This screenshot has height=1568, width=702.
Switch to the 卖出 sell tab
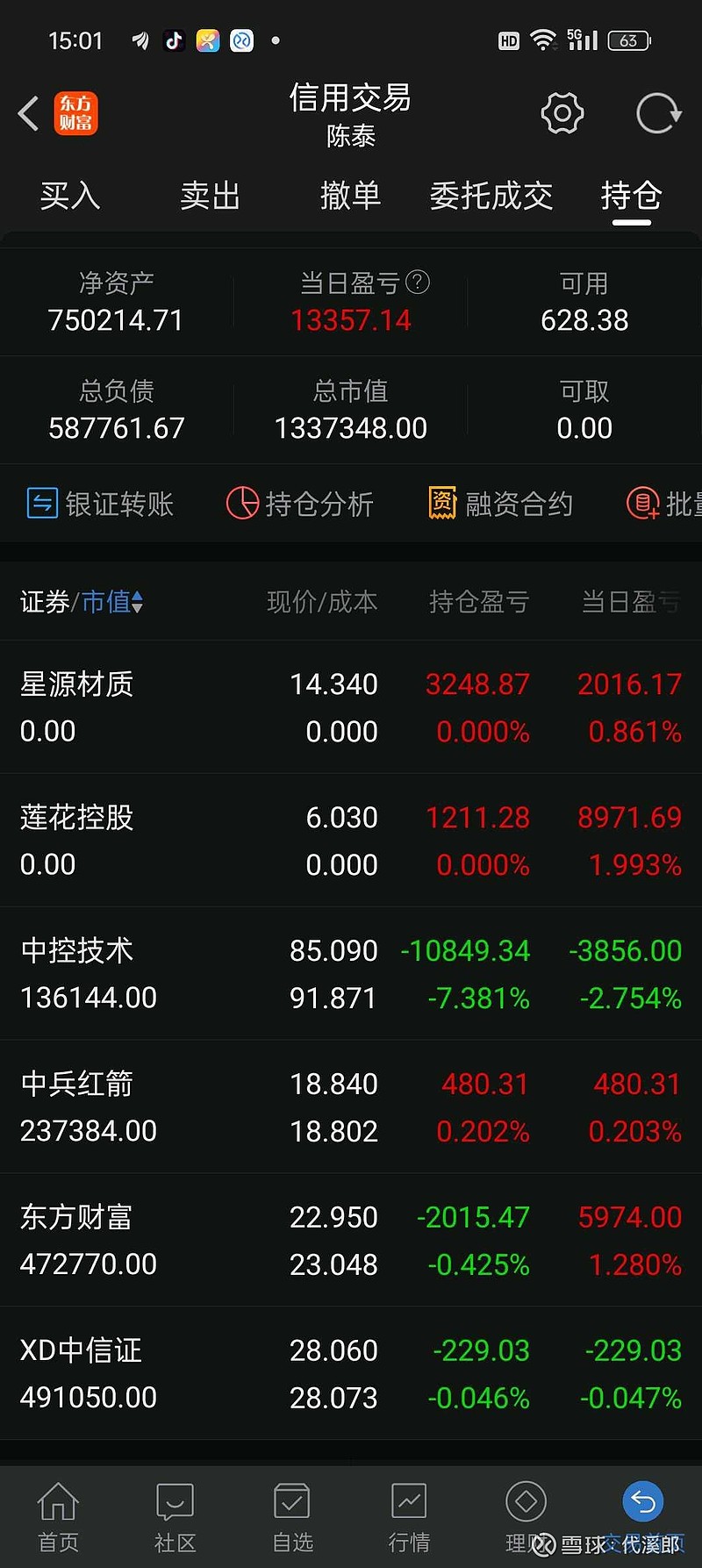(x=210, y=196)
